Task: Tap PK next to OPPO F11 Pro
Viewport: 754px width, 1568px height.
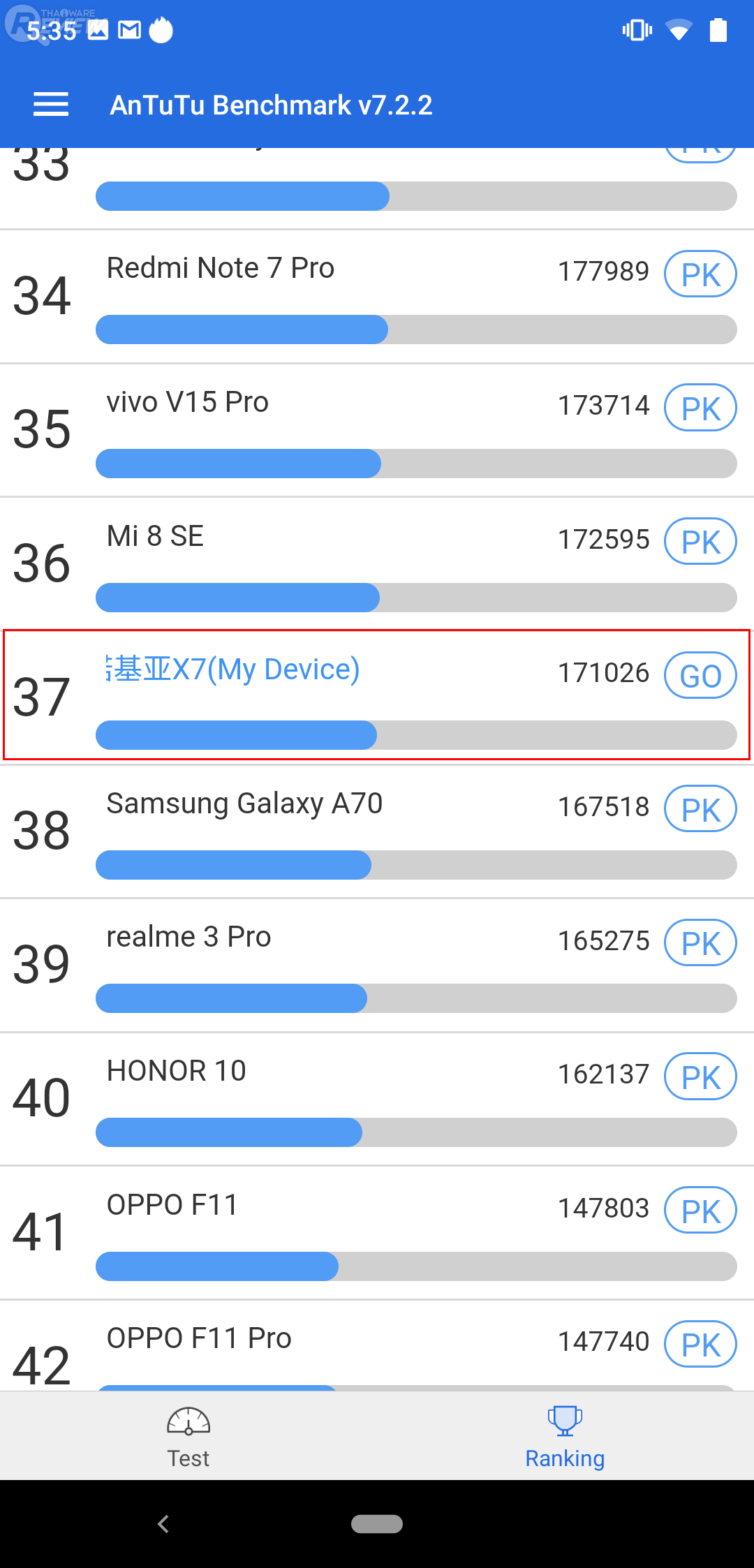Action: (x=700, y=1344)
